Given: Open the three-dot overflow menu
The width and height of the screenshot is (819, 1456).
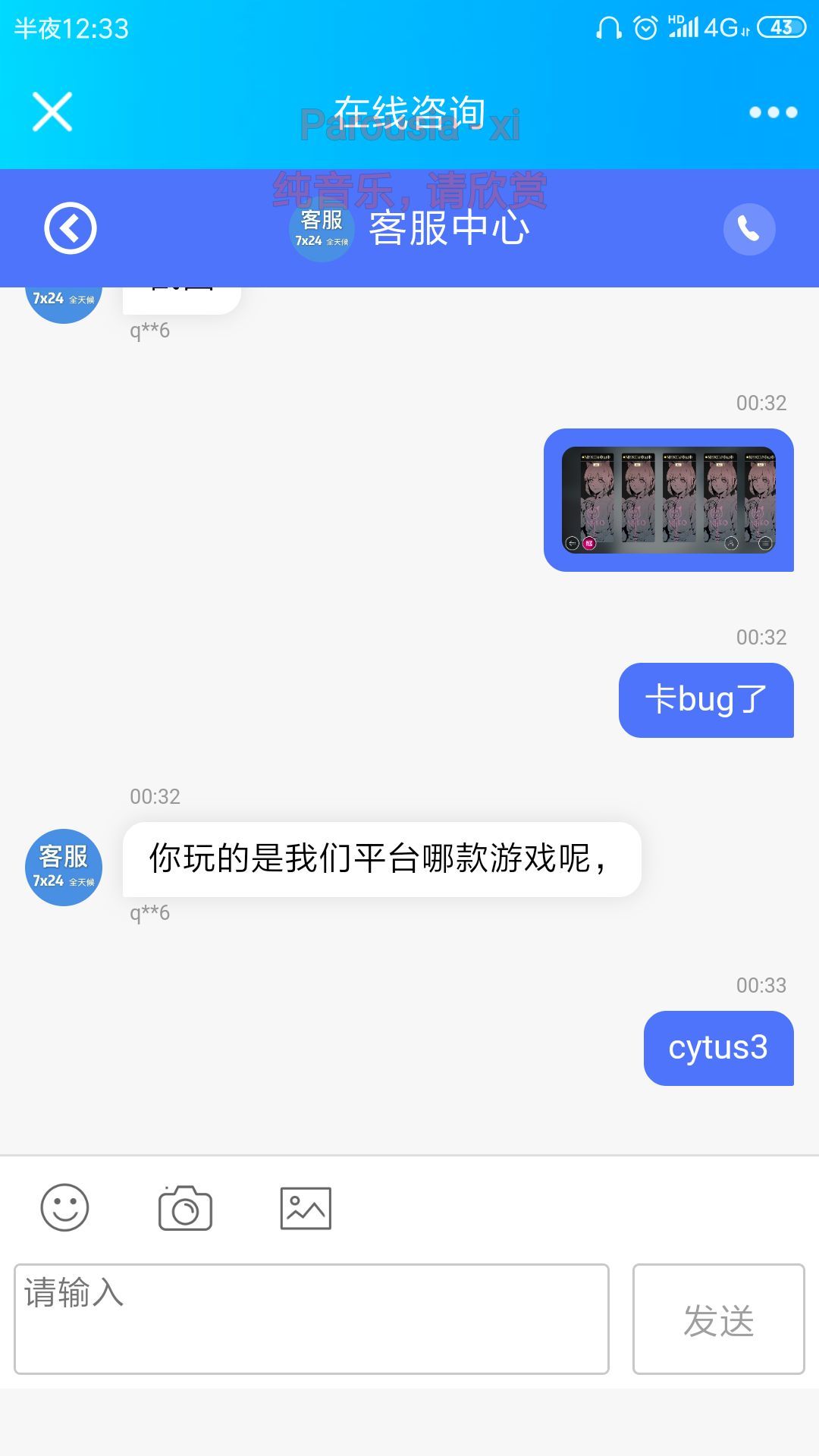Looking at the screenshot, I should (x=773, y=112).
